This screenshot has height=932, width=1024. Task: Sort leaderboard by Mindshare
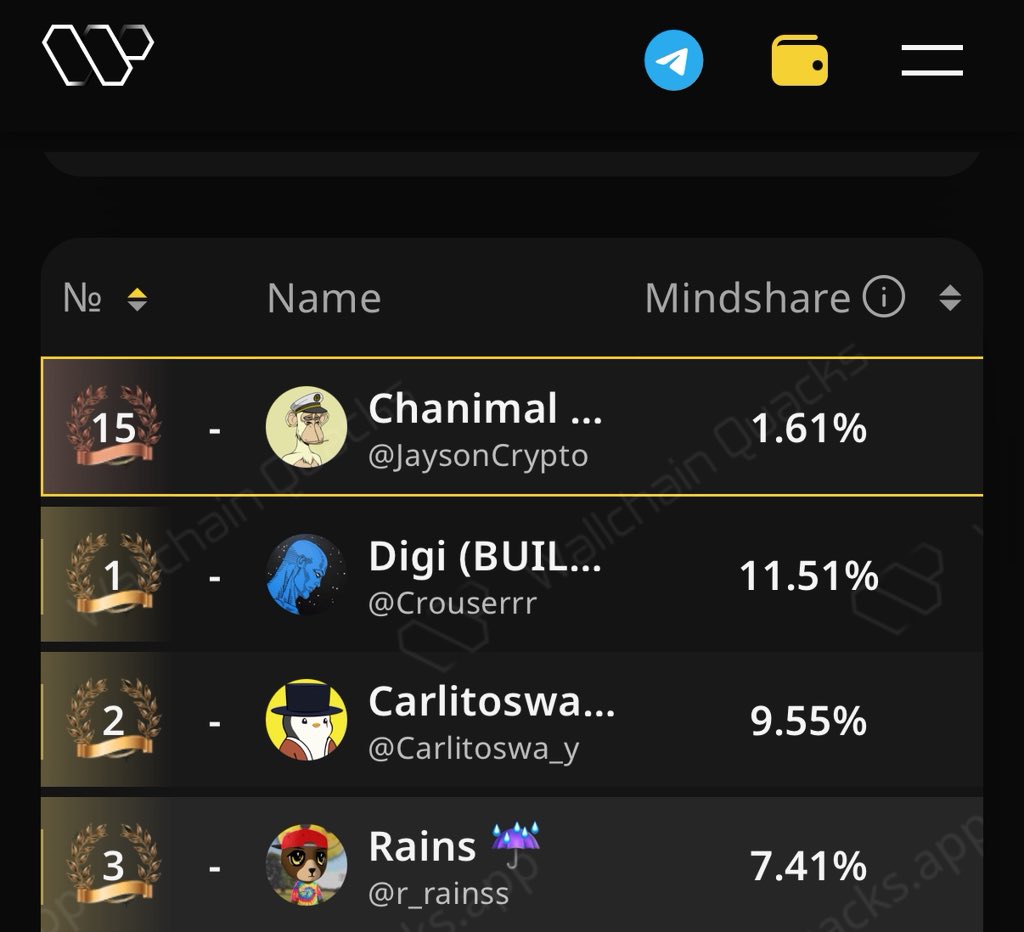point(949,298)
